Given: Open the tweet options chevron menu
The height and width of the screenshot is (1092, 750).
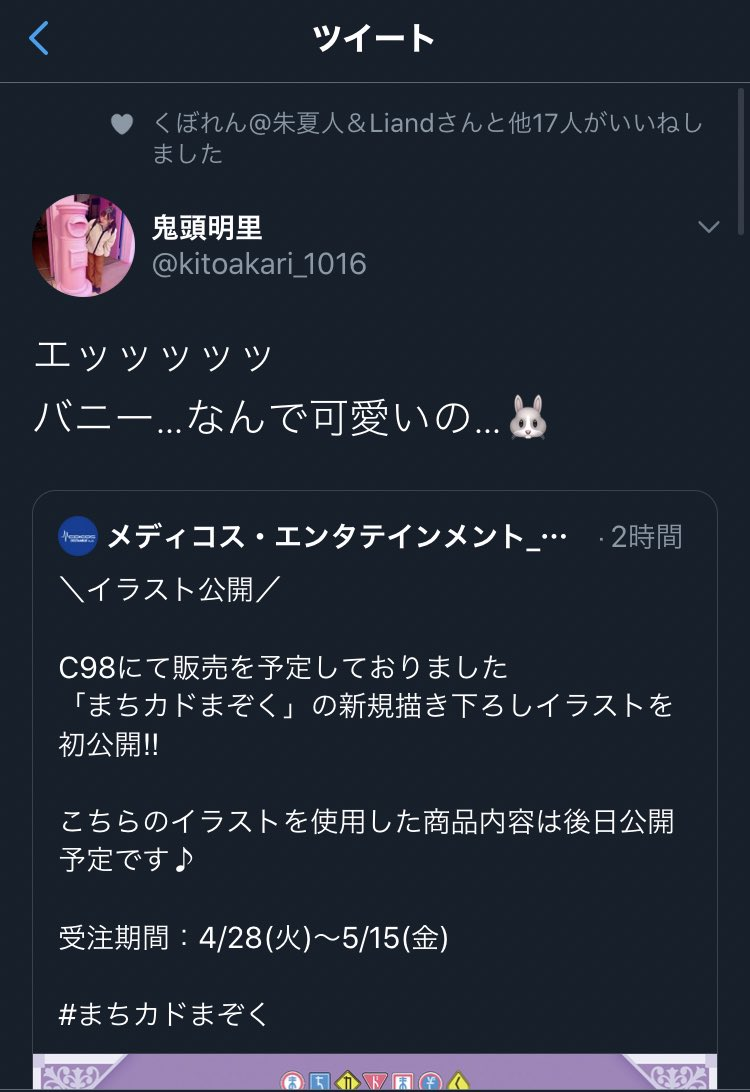Looking at the screenshot, I should 708,228.
